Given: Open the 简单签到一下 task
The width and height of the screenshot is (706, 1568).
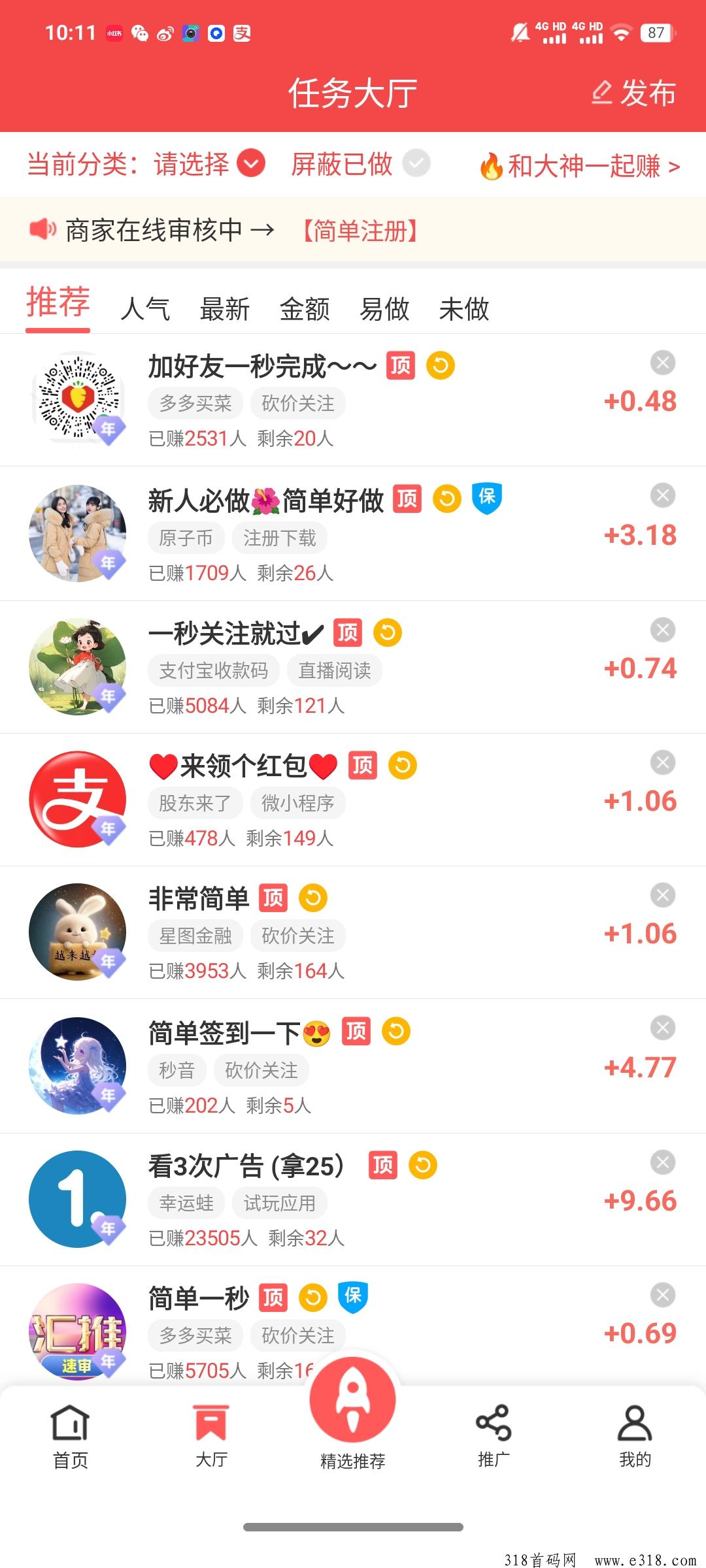Looking at the screenshot, I should coord(226,1033).
